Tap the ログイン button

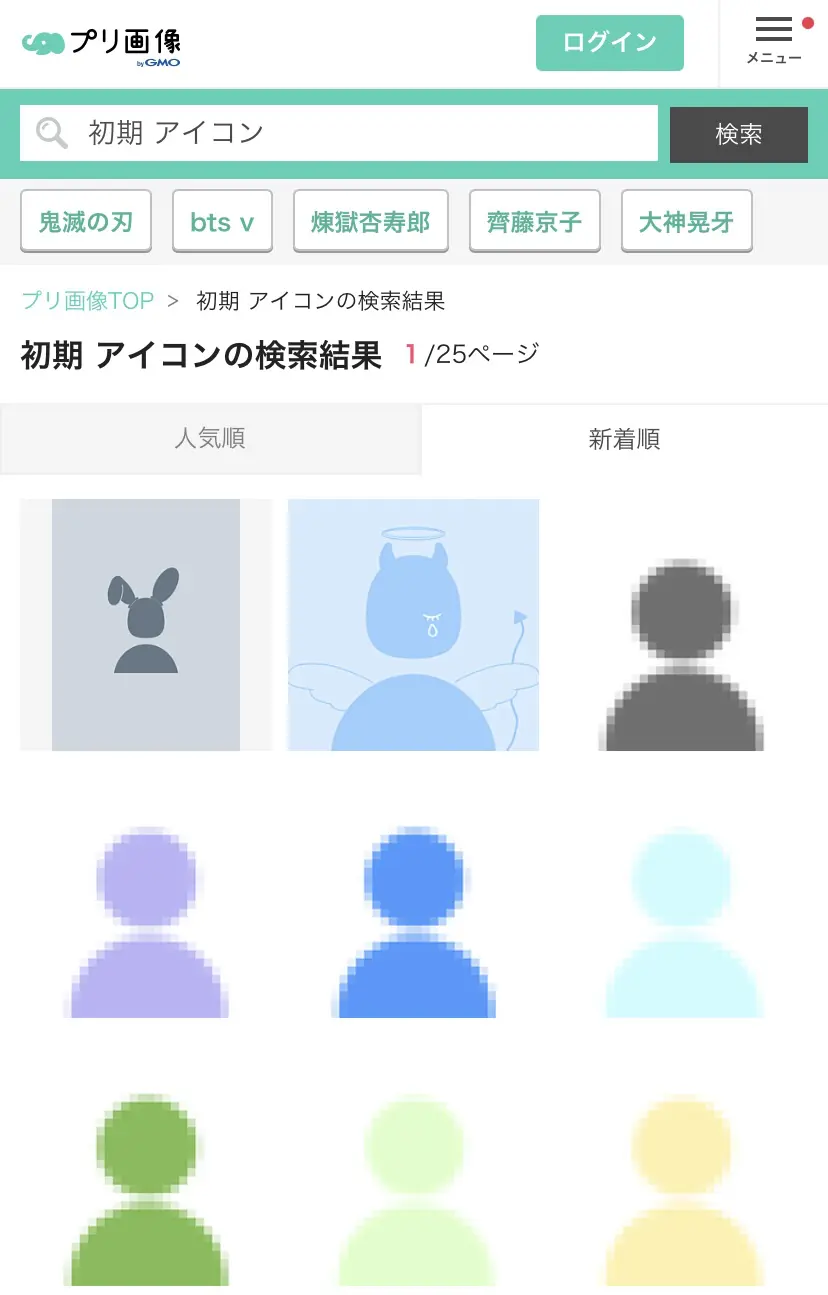tap(609, 43)
